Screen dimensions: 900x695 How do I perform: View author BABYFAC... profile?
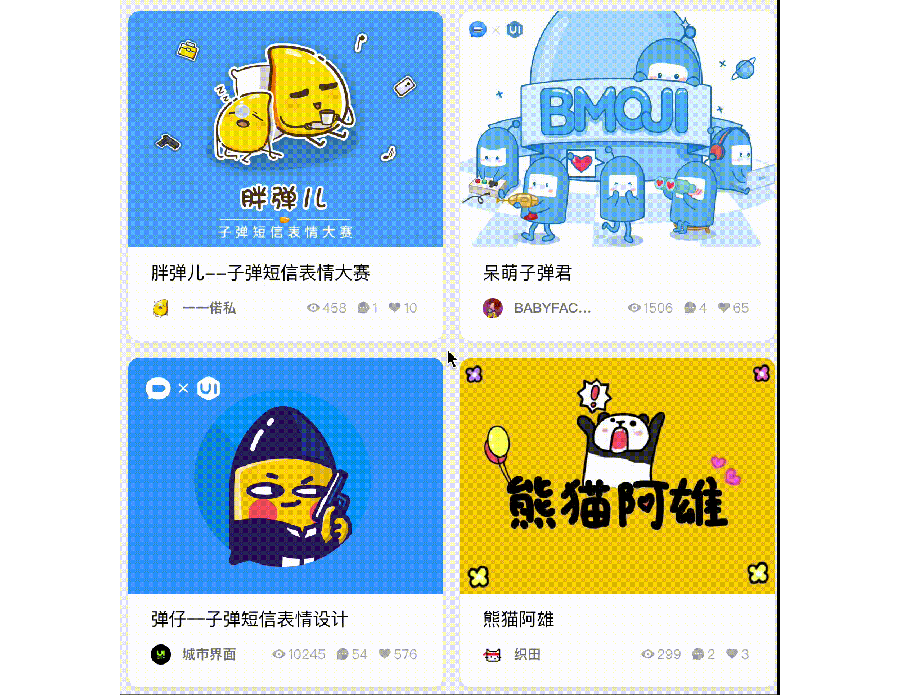(x=552, y=308)
